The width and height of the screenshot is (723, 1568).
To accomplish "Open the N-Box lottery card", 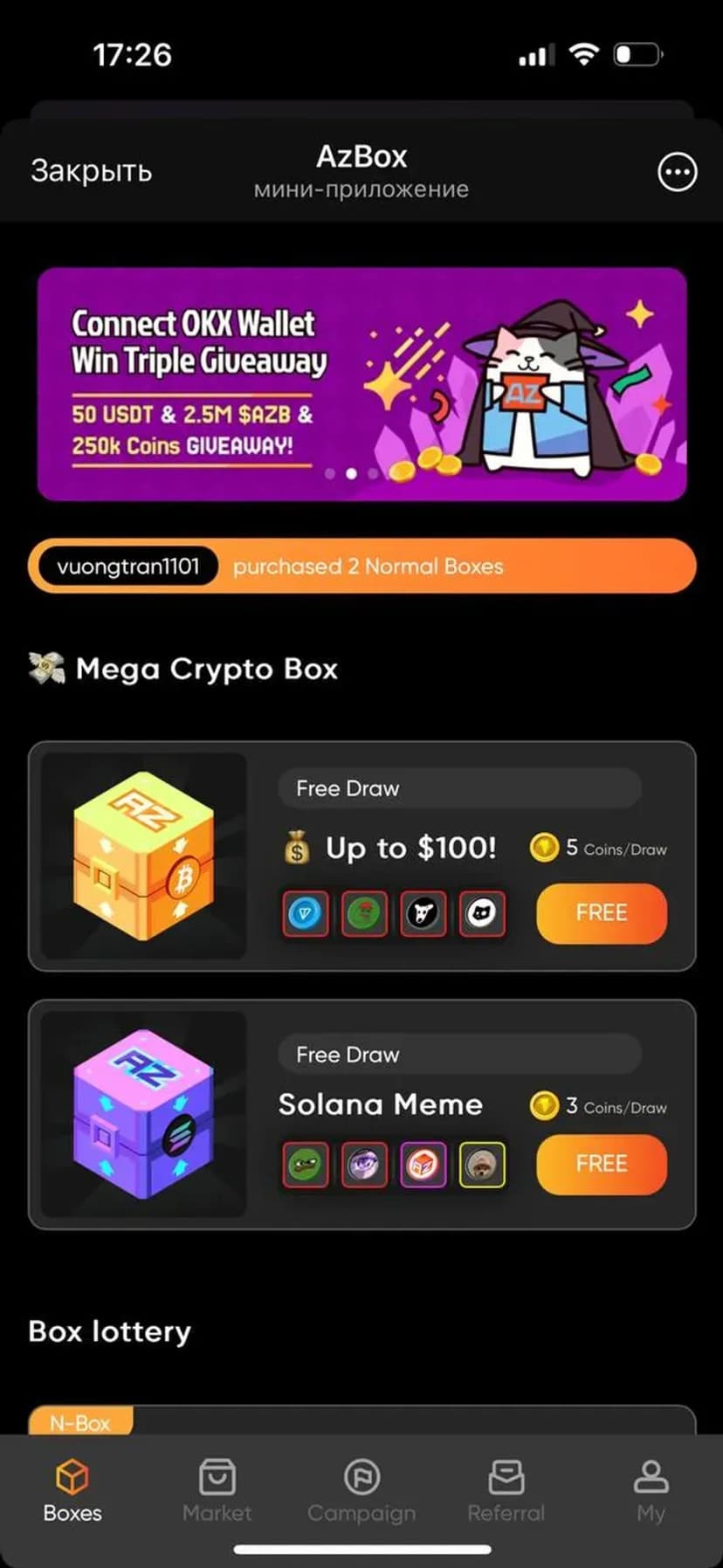I will [361, 1420].
